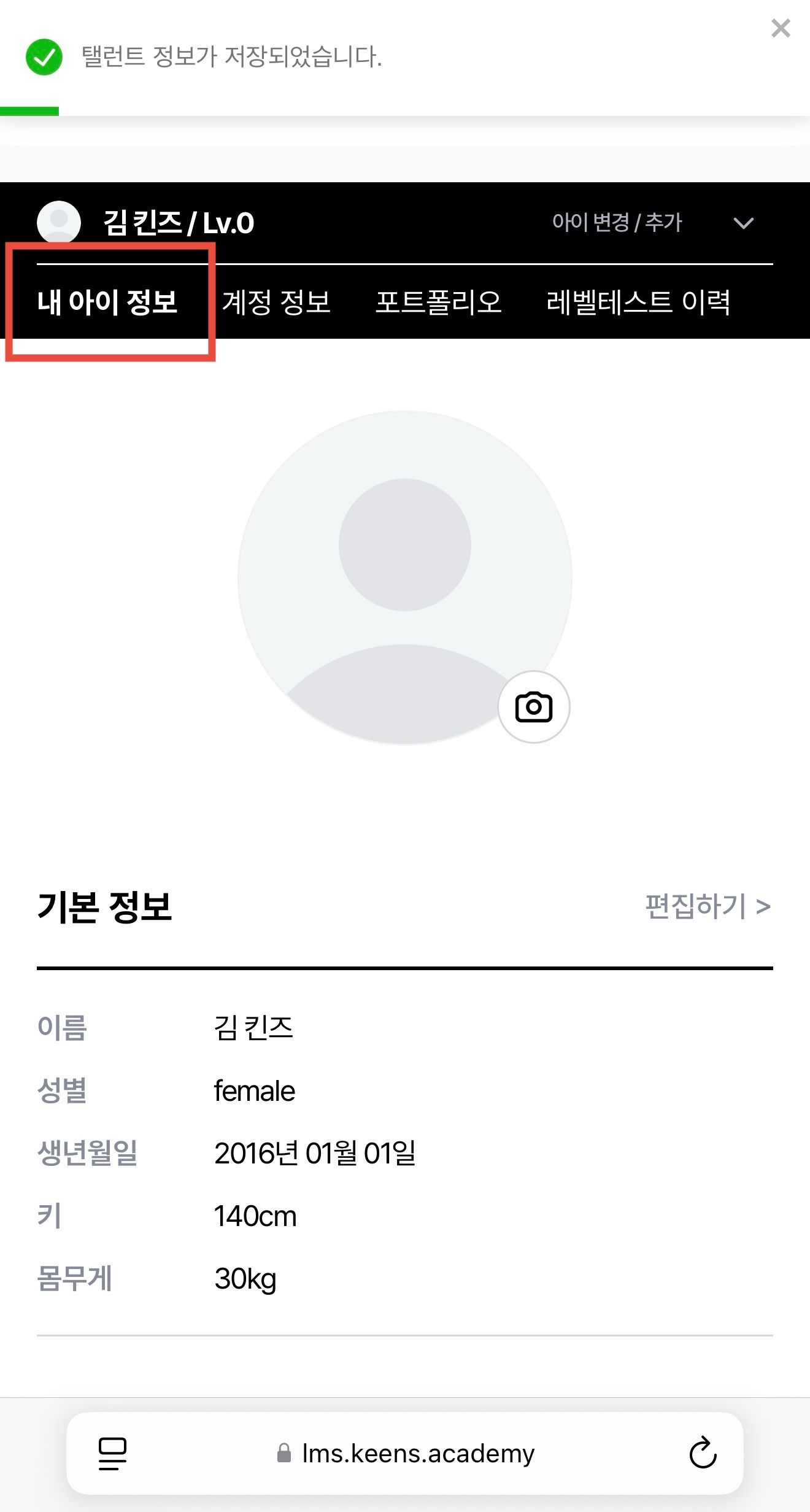
Task: Open the browser page menu icon
Action: coord(112,1453)
